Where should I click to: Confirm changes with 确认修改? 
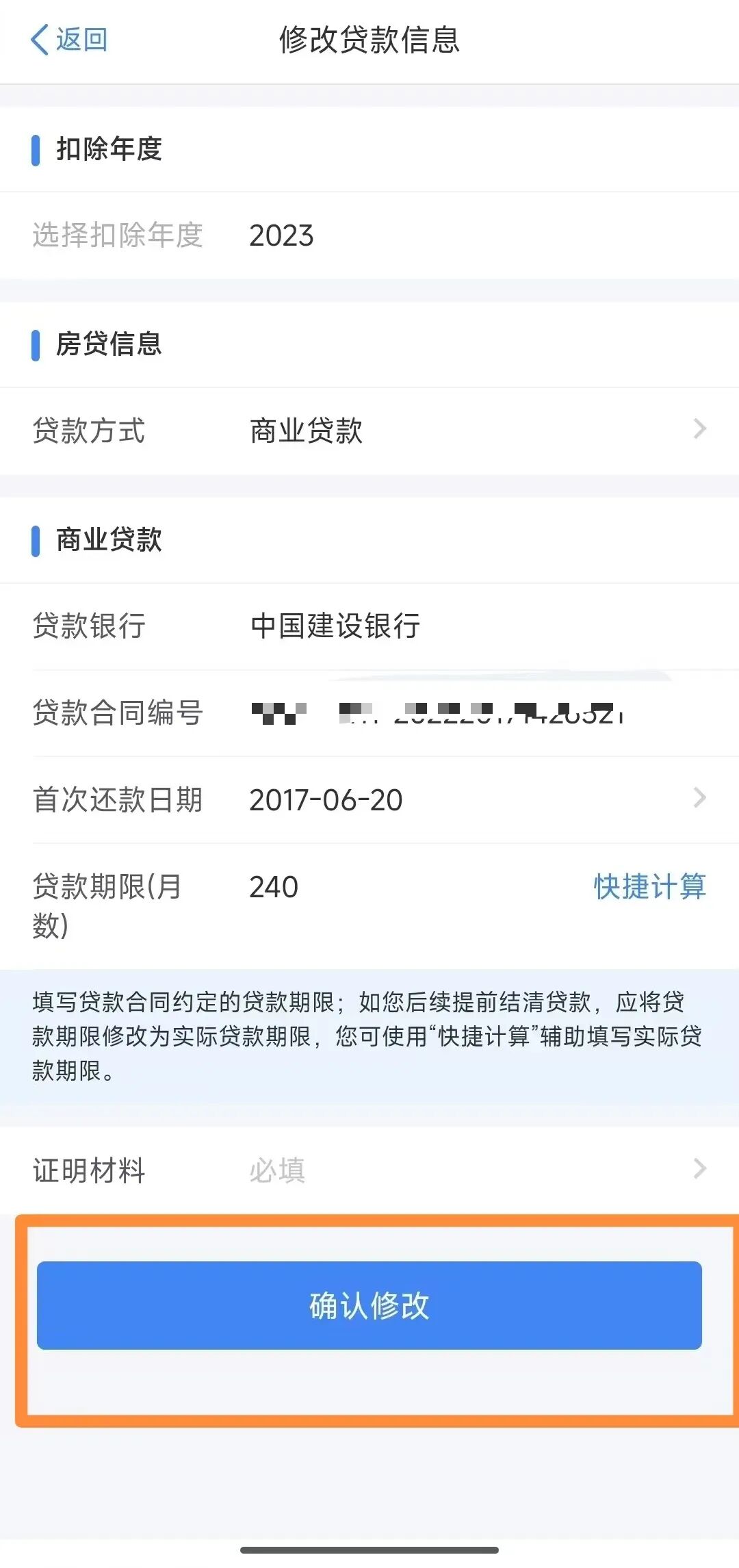[369, 1305]
